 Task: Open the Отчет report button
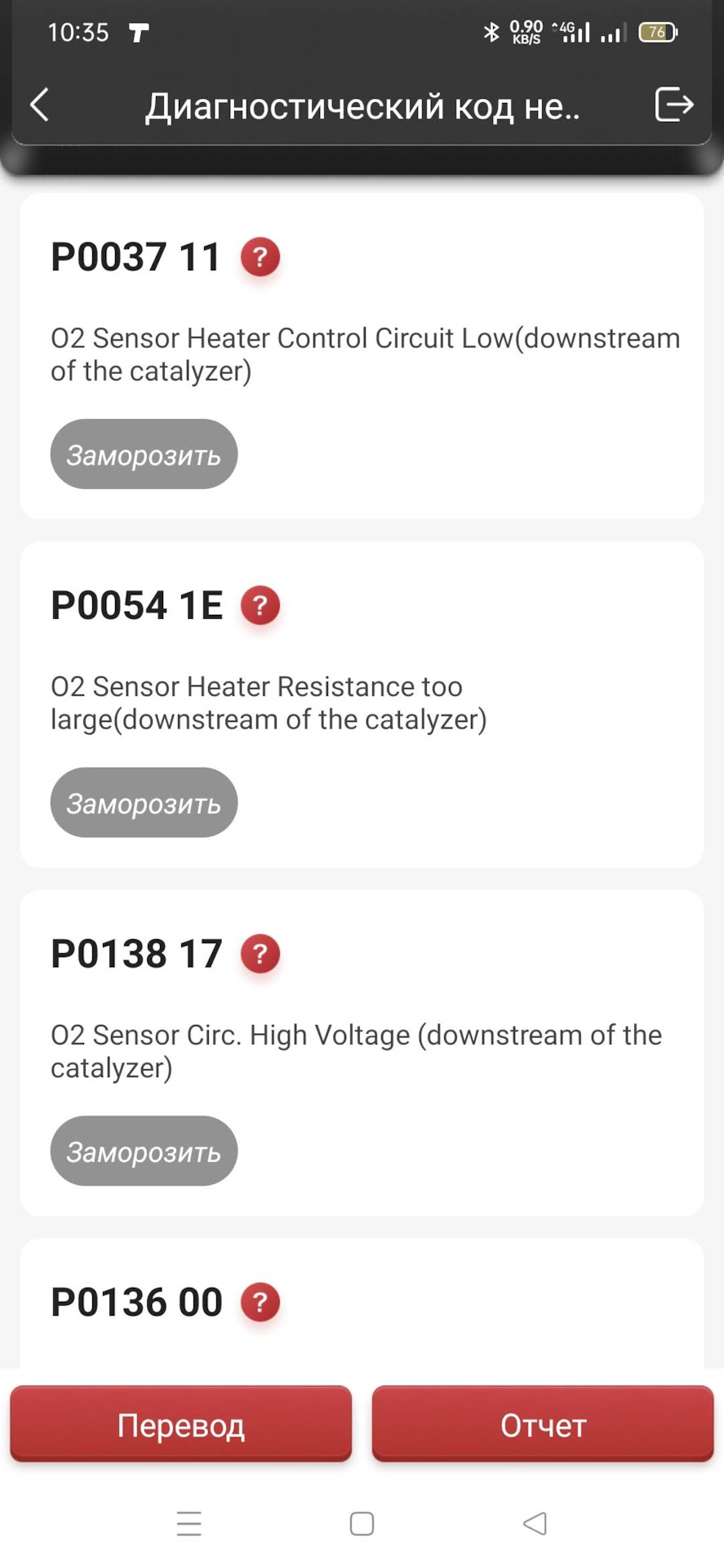tap(543, 1425)
